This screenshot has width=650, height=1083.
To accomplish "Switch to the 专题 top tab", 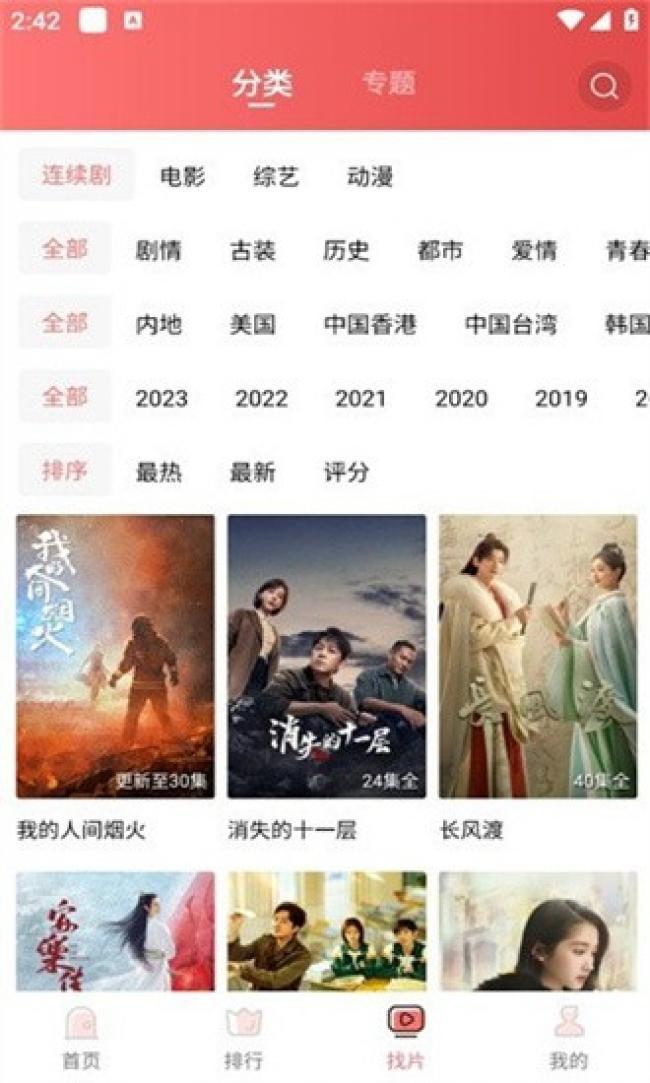I will click(388, 83).
